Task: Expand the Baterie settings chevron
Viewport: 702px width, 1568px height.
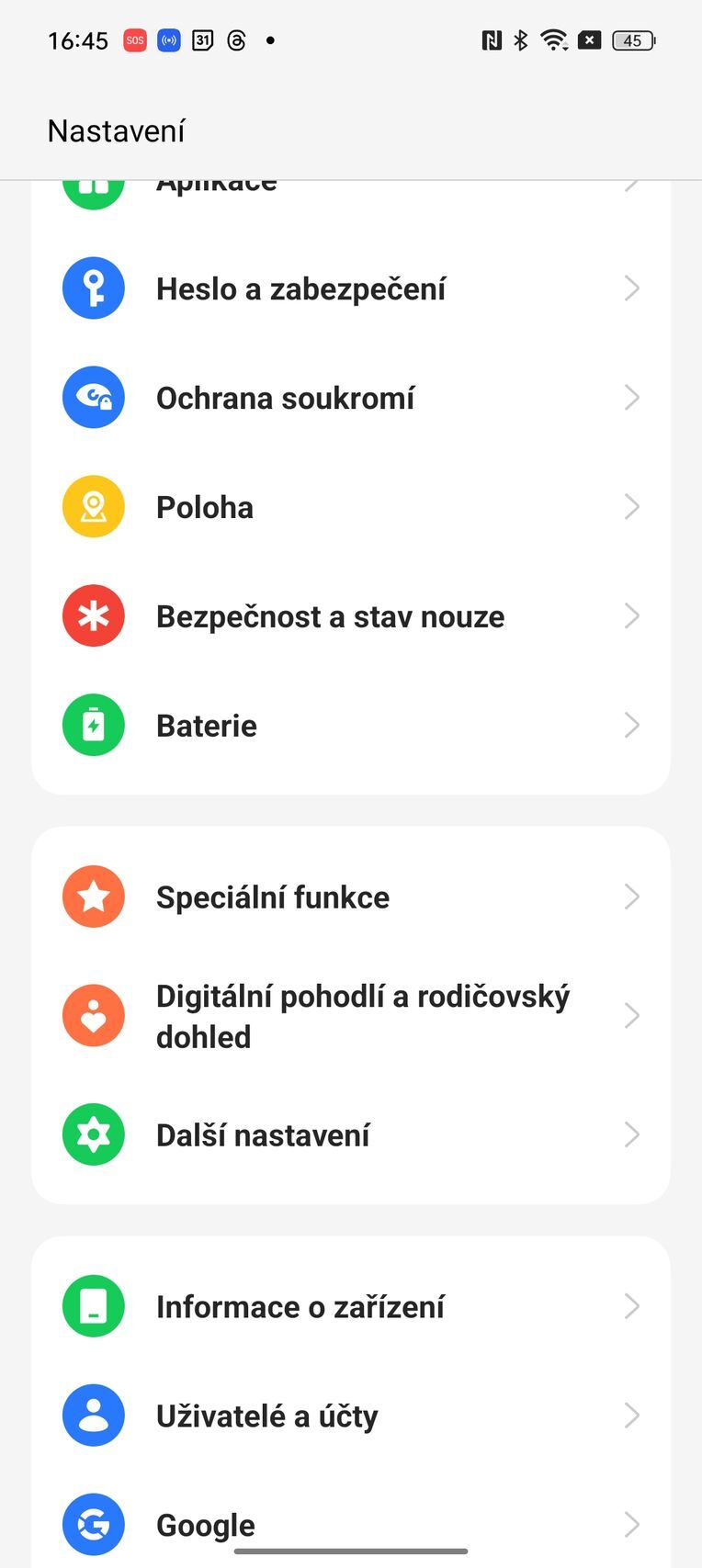Action: tap(632, 725)
